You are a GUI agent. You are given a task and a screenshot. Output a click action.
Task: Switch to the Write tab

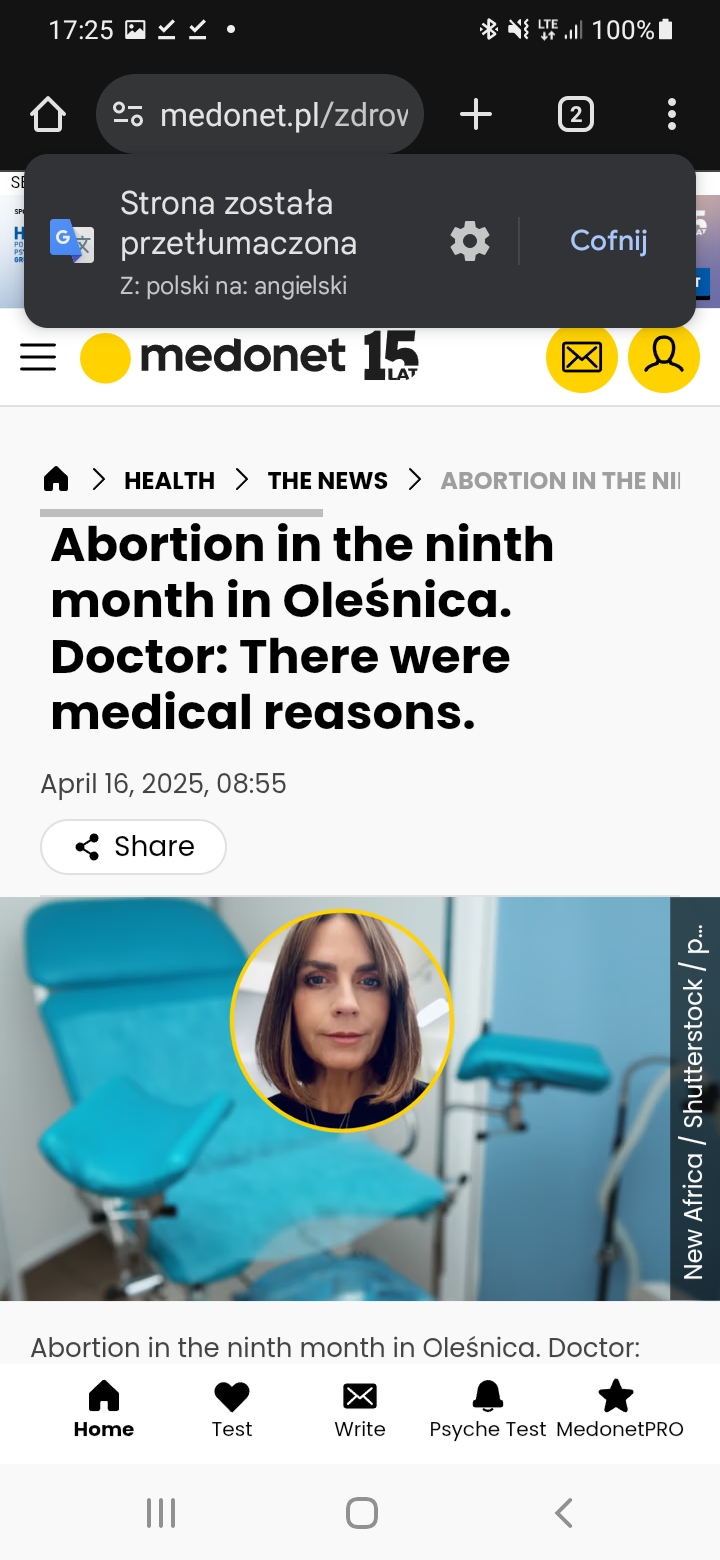360,1410
